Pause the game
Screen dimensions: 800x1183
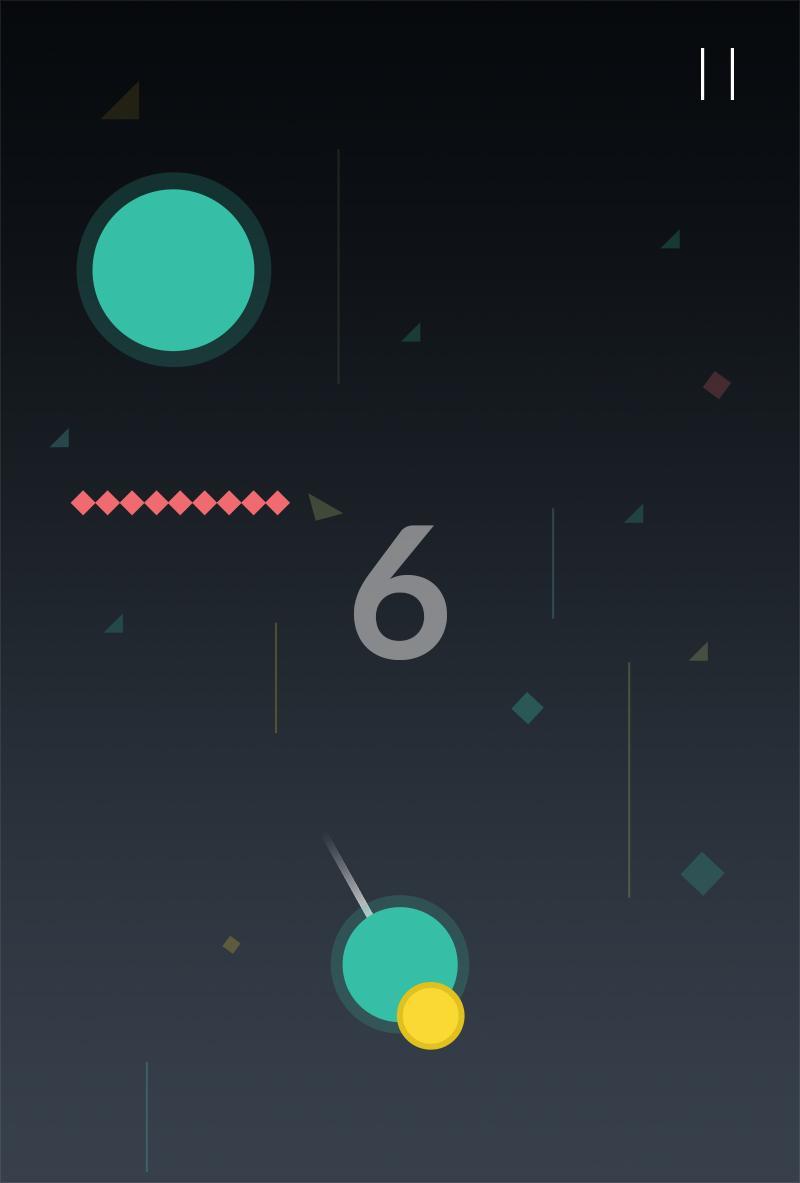[718, 74]
